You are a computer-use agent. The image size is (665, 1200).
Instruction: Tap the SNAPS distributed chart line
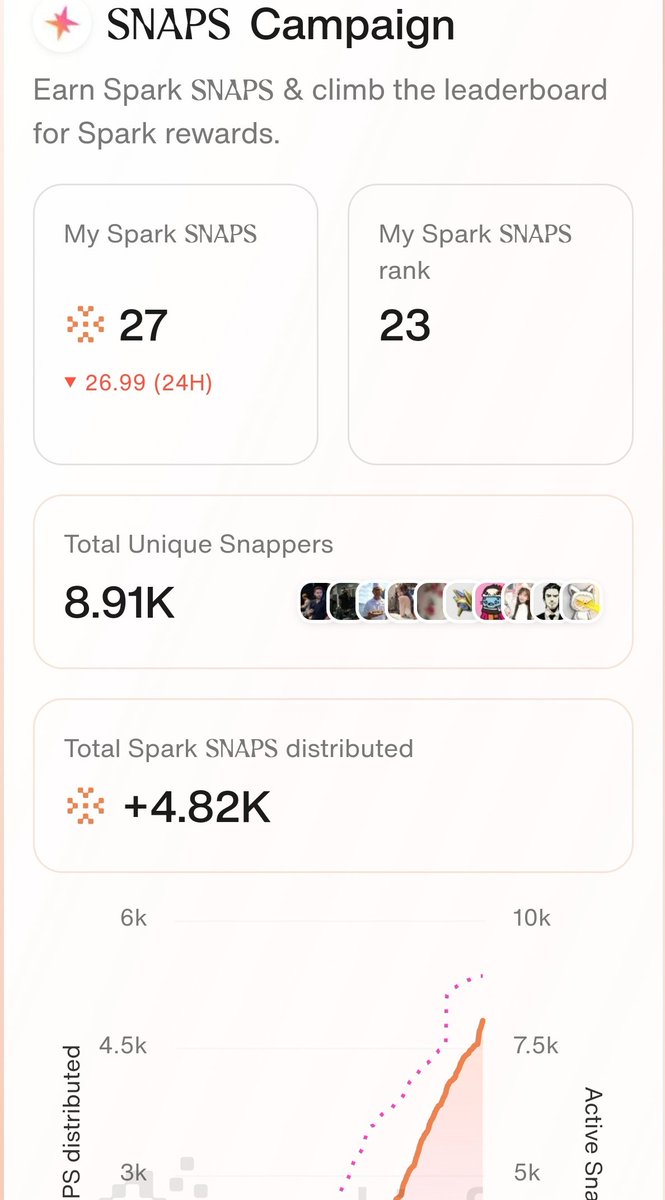(440, 1108)
